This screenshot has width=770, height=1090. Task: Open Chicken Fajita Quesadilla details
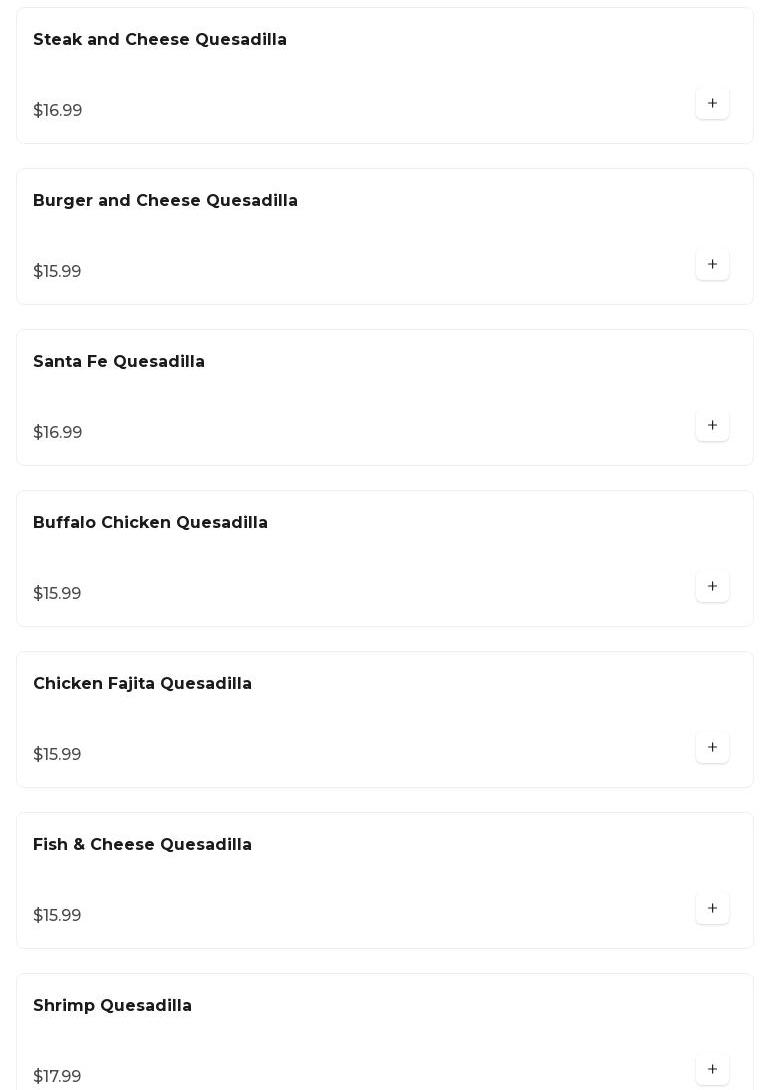pos(142,684)
